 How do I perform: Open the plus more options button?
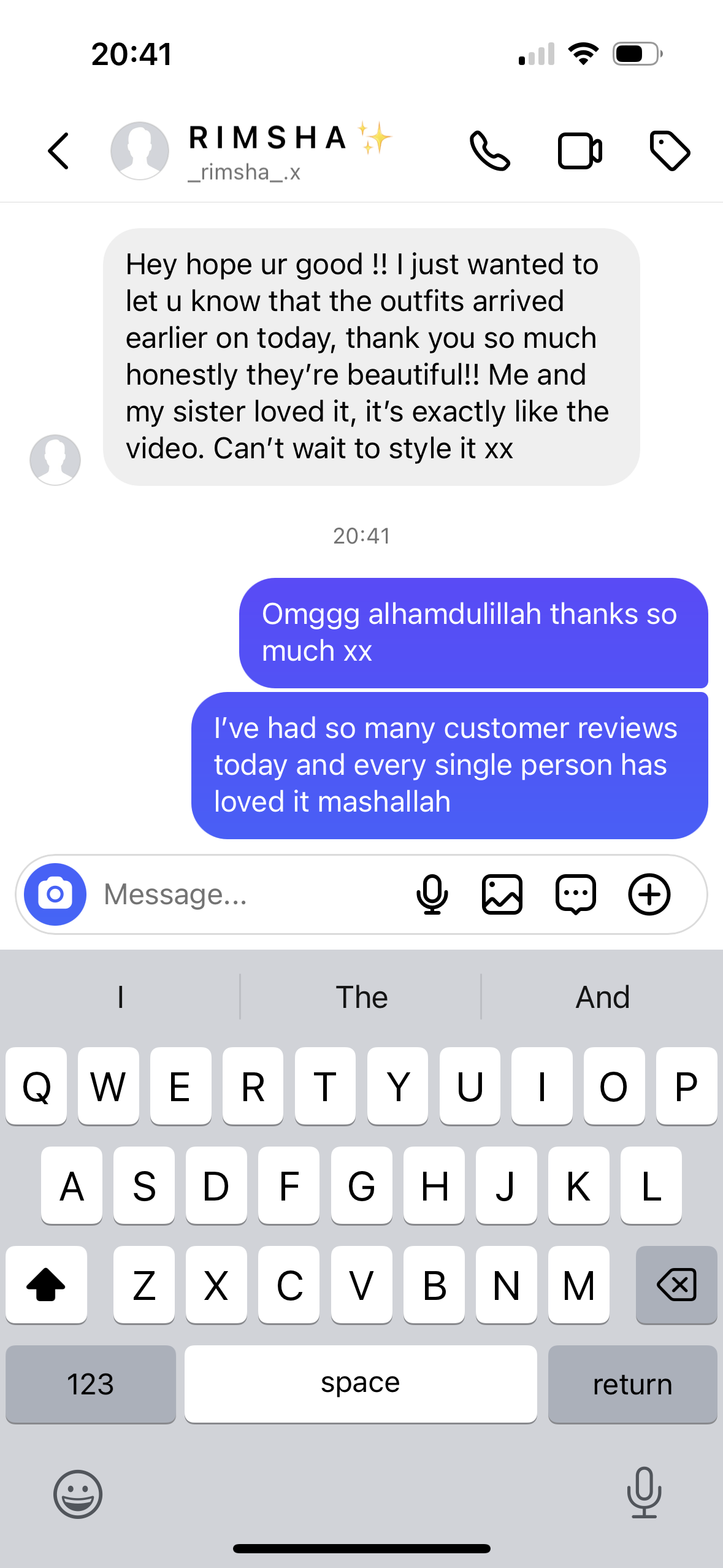649,894
